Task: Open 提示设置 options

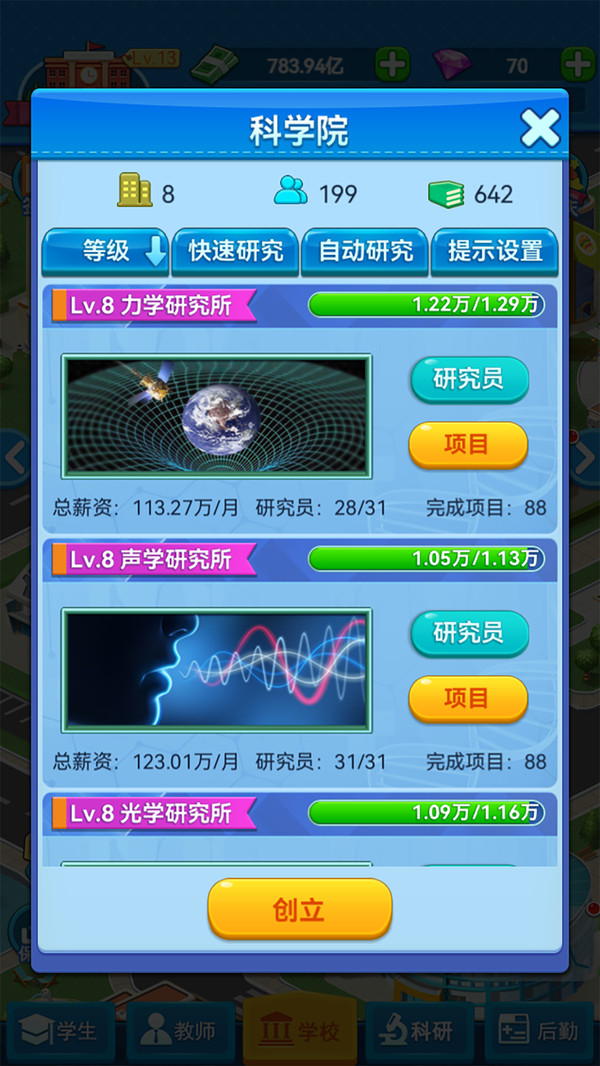Action: pyautogui.click(x=495, y=252)
